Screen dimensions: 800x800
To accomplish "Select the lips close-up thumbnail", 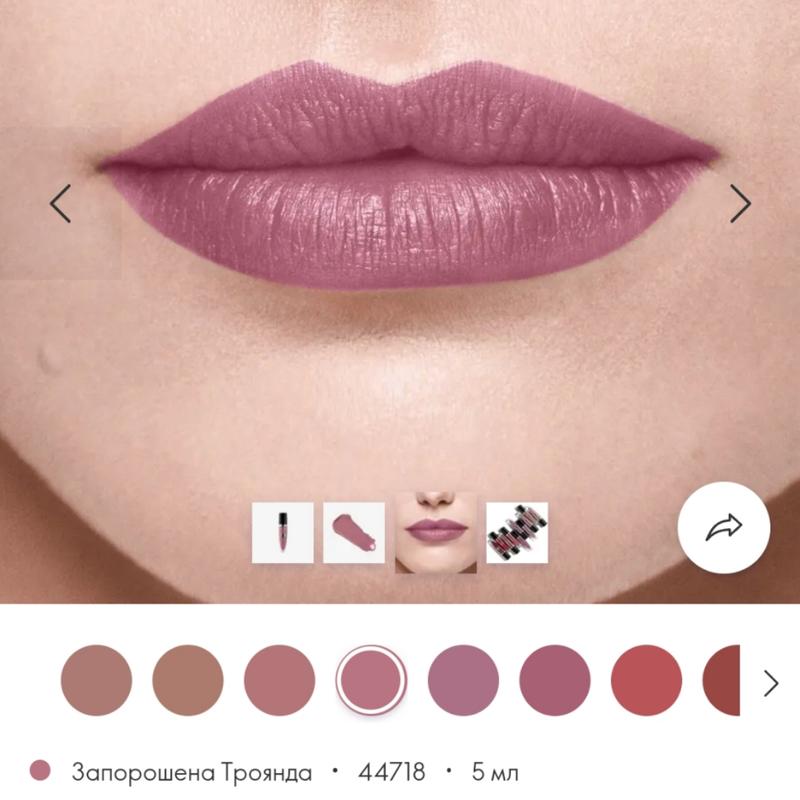I will click(435, 532).
